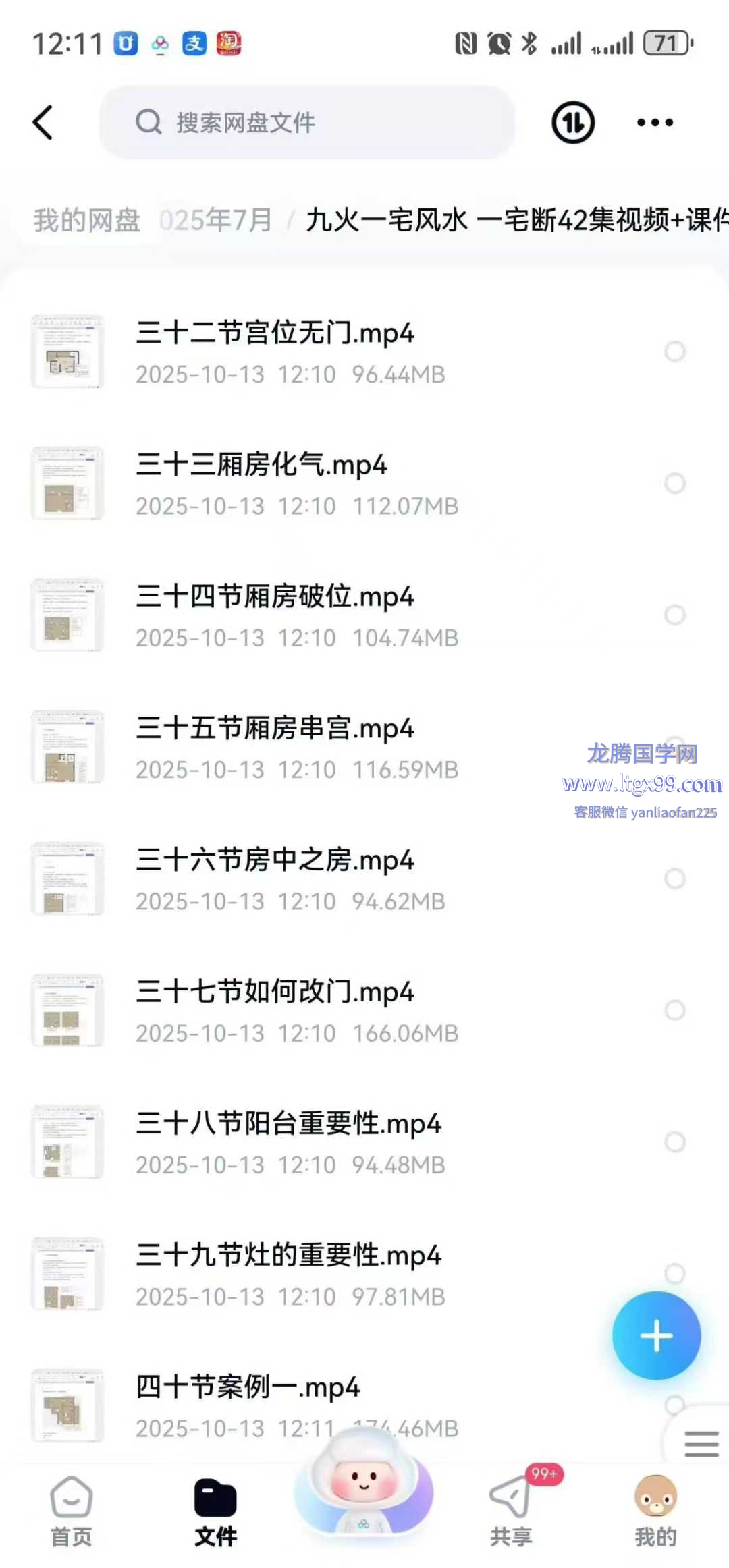Open 四十节案例一.mp4
The image size is (729, 1568).
(248, 1387)
